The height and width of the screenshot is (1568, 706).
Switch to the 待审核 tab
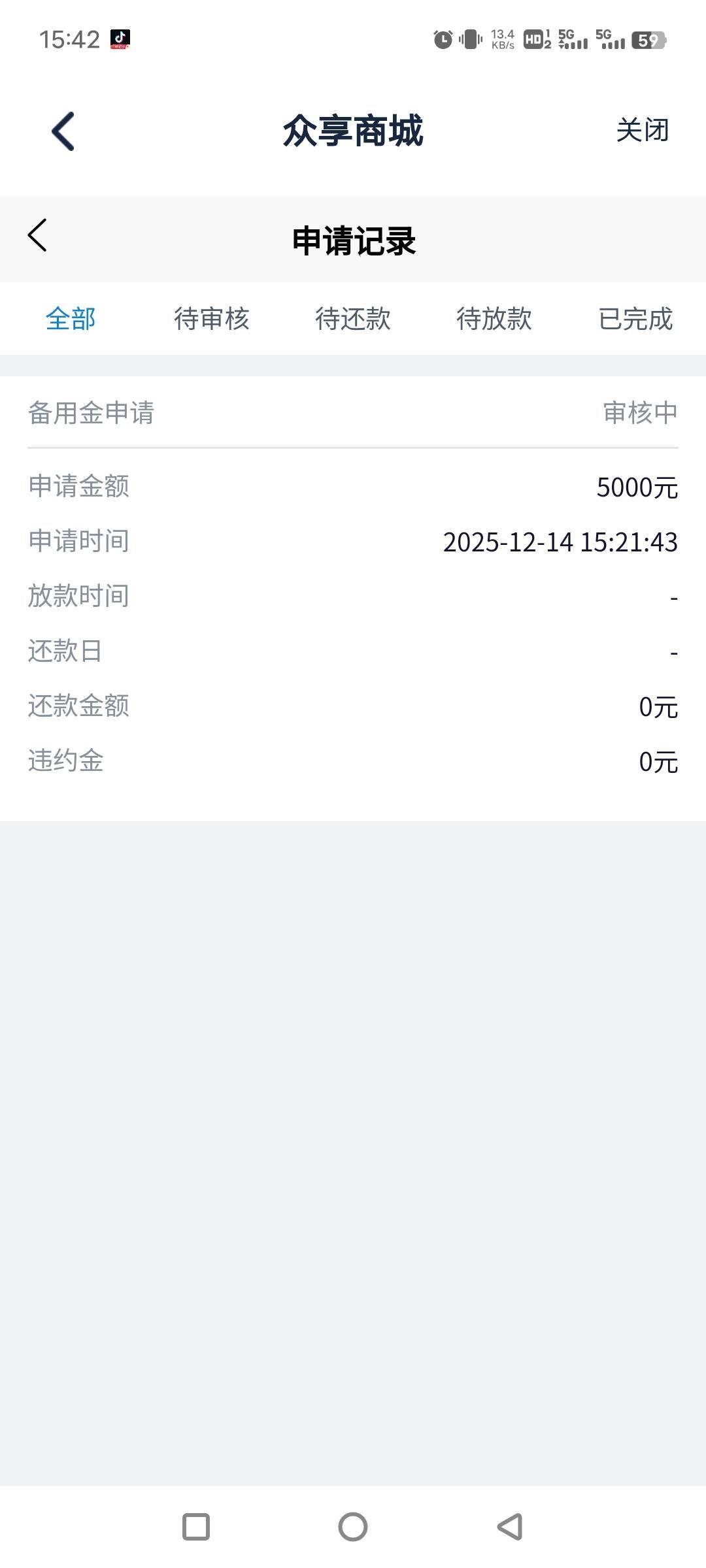pos(212,319)
